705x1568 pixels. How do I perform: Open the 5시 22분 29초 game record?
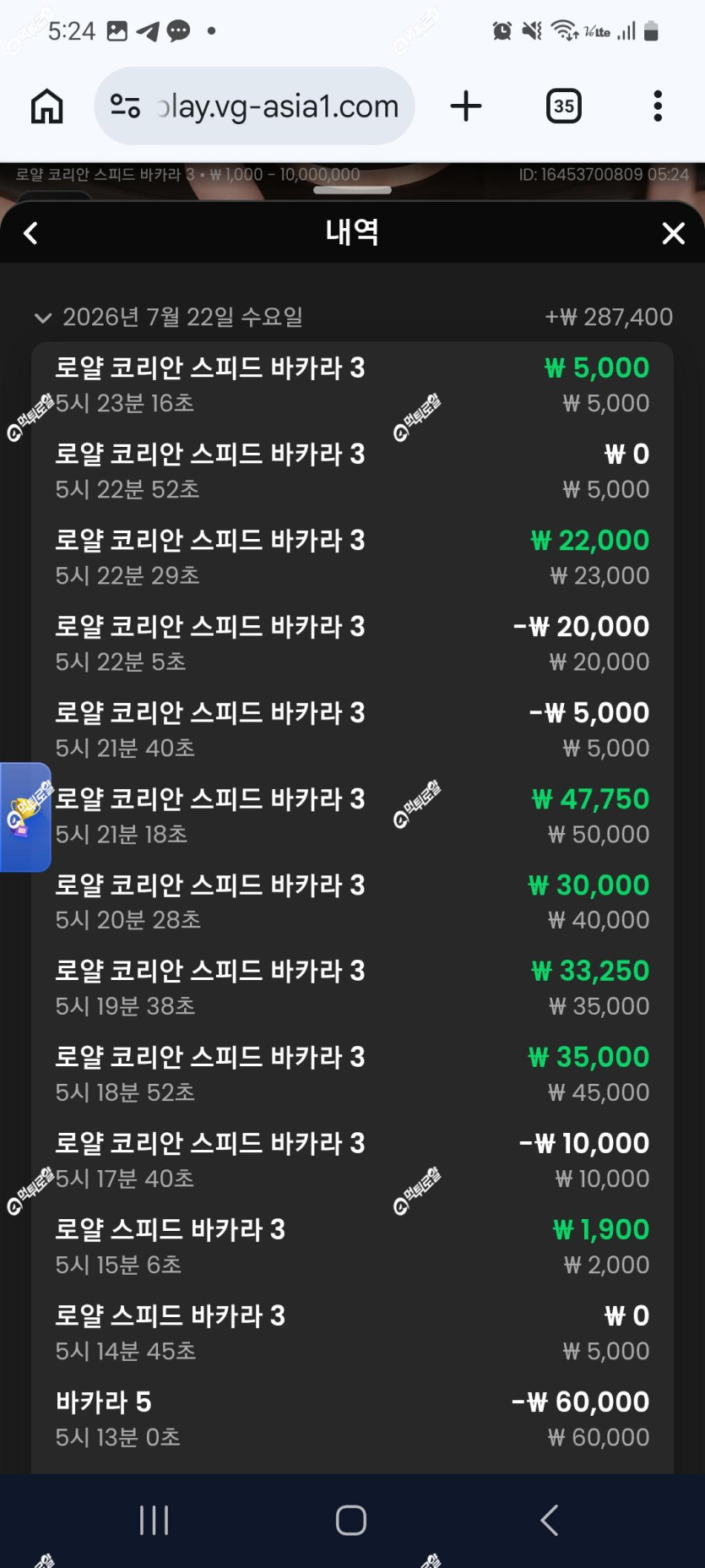point(352,558)
